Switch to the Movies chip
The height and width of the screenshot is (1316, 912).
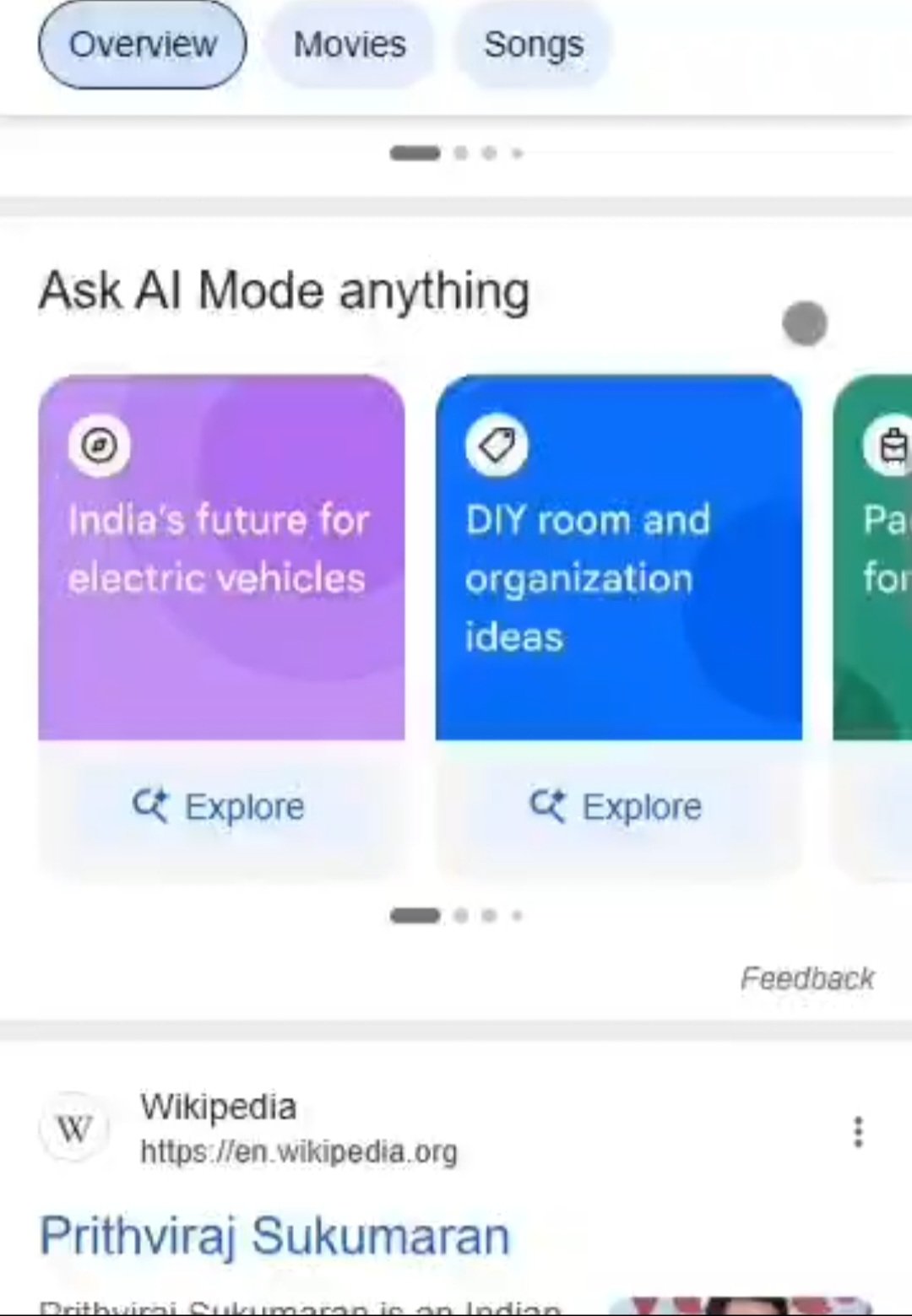coord(349,44)
